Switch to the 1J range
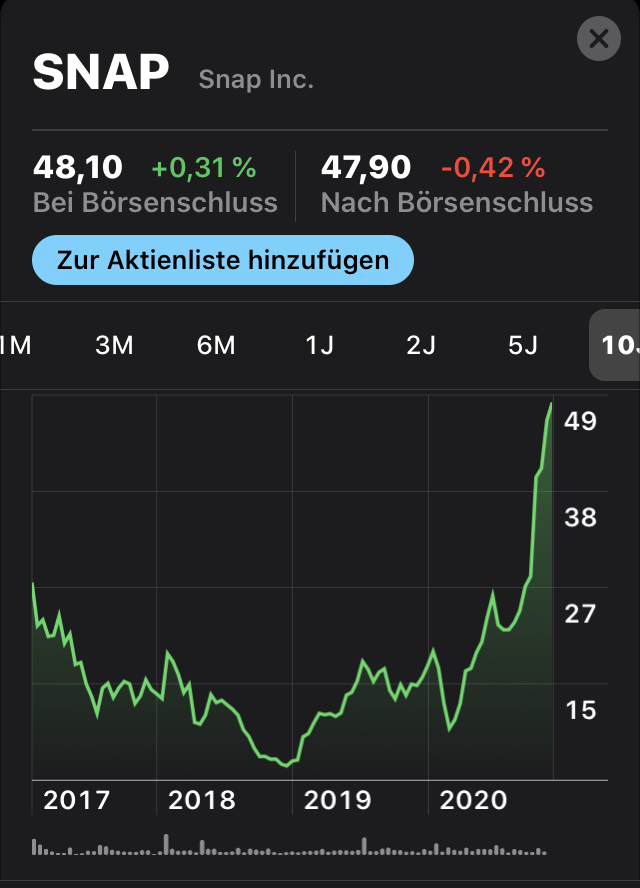 [x=319, y=346]
